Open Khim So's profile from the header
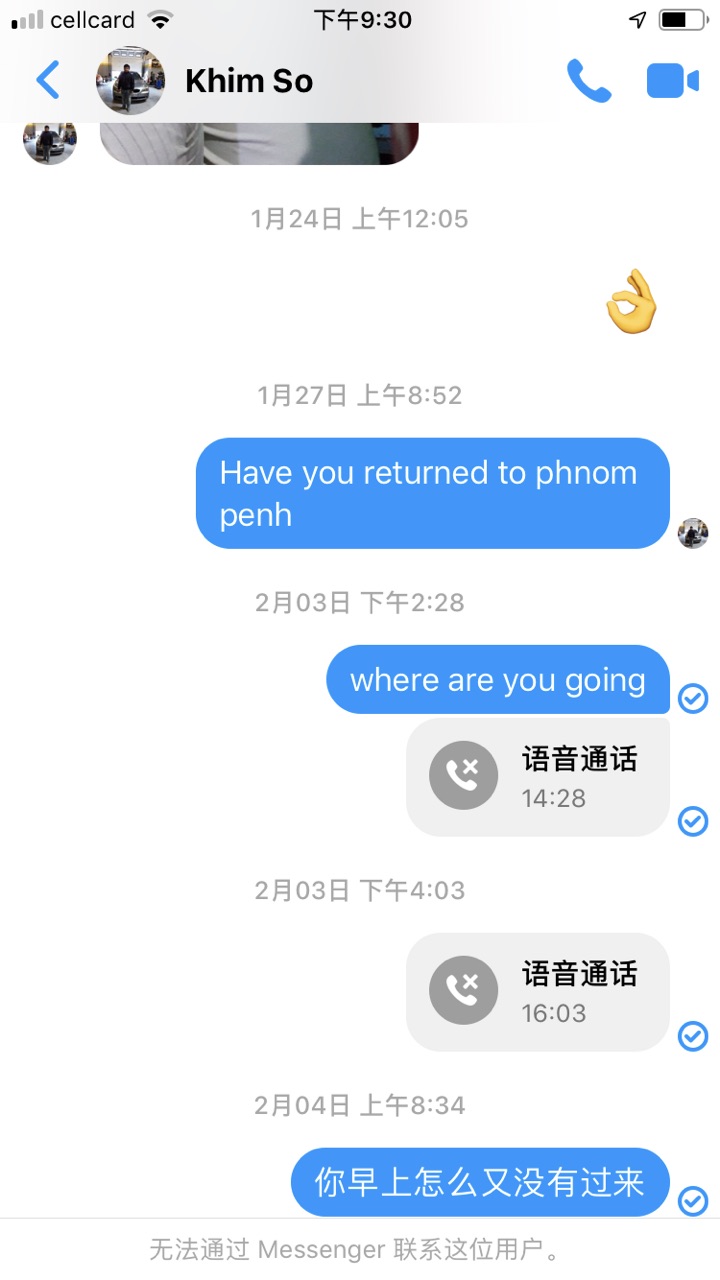720x1280 pixels. 248,81
